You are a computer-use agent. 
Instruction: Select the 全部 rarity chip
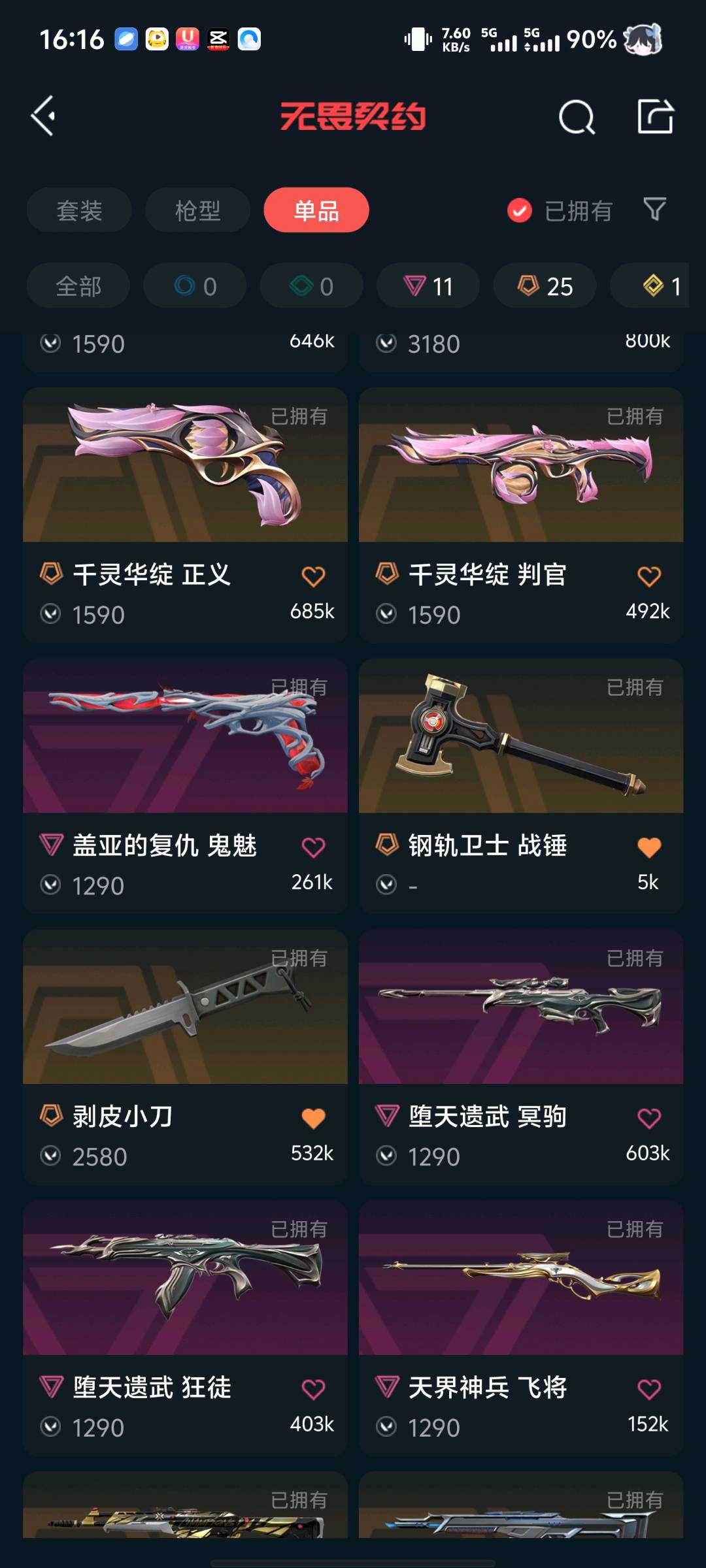coord(78,286)
